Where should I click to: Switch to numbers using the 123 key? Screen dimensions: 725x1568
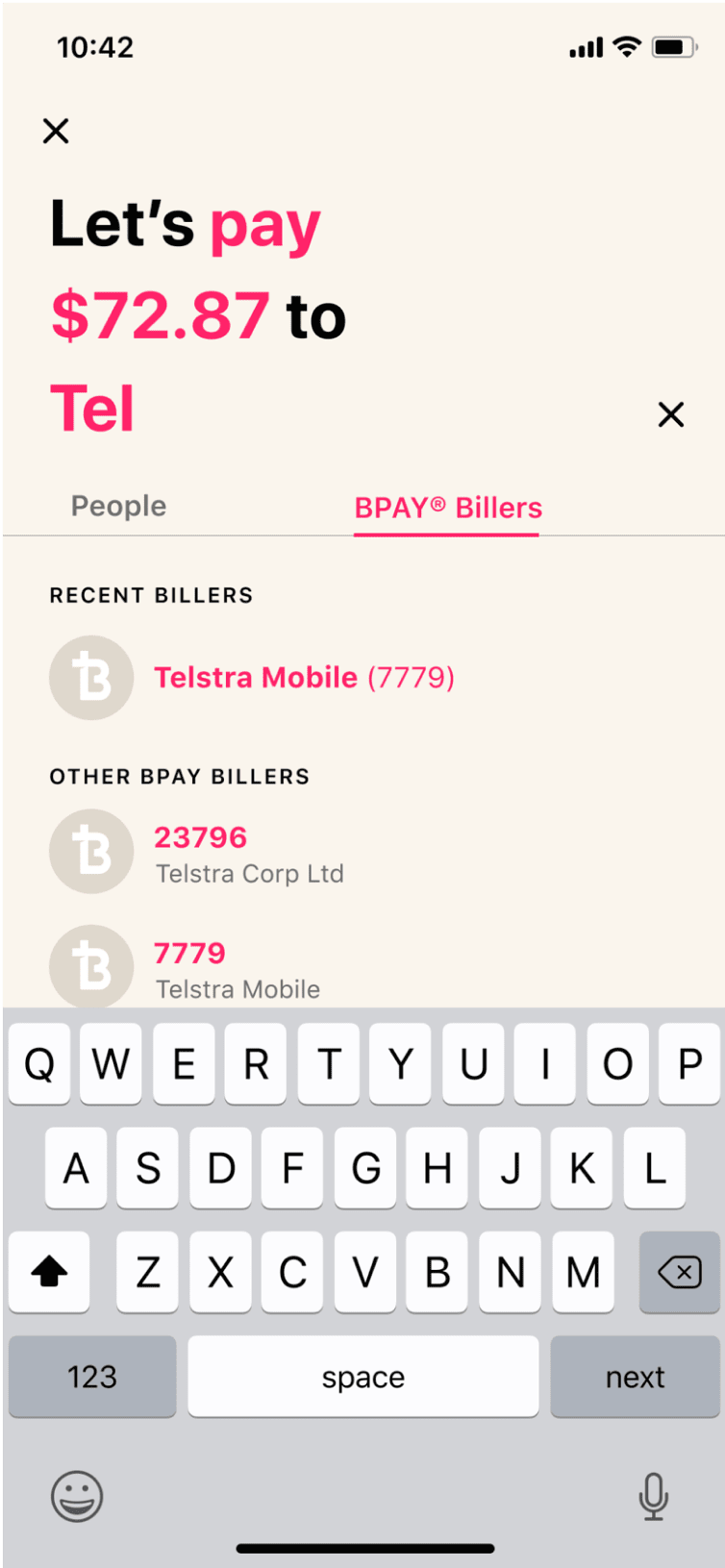91,1377
